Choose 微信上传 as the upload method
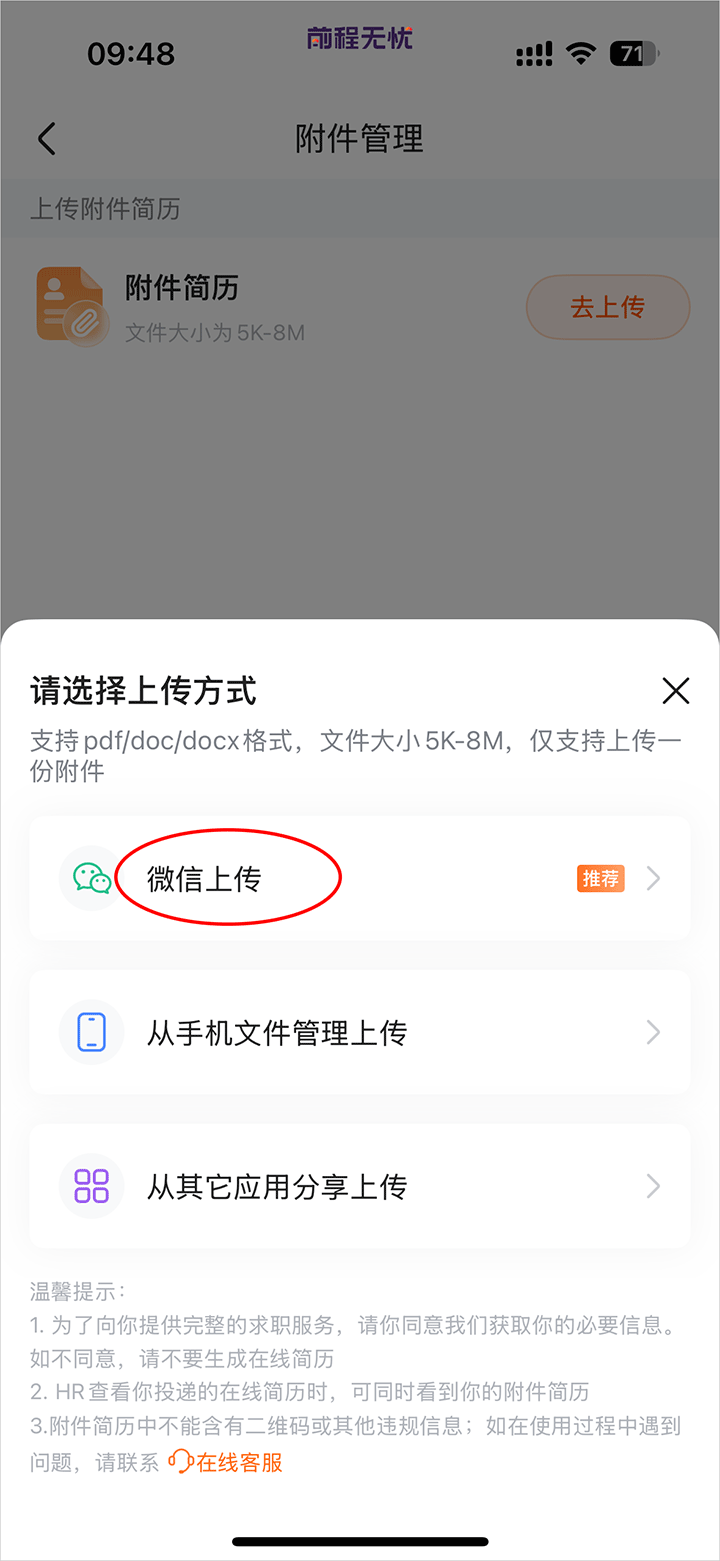Screen dimensions: 720x1561 coord(358,878)
